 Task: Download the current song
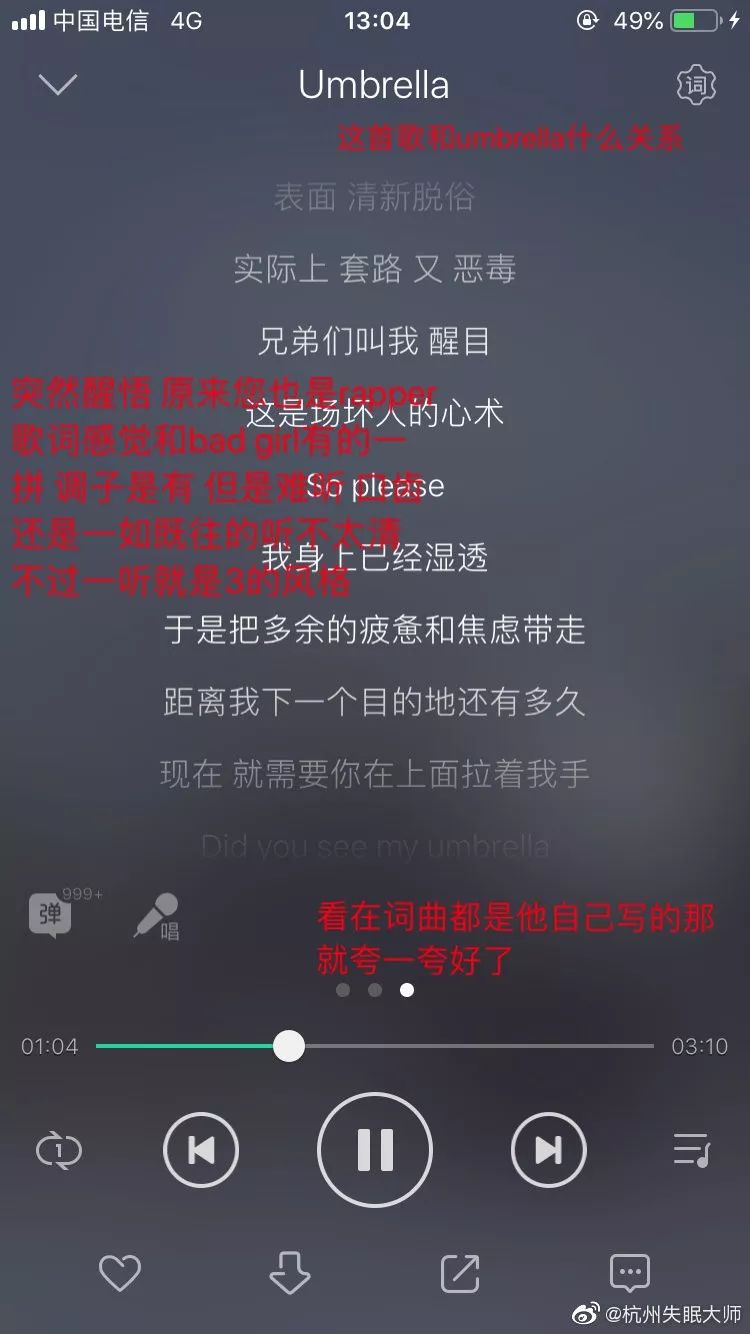point(290,1274)
